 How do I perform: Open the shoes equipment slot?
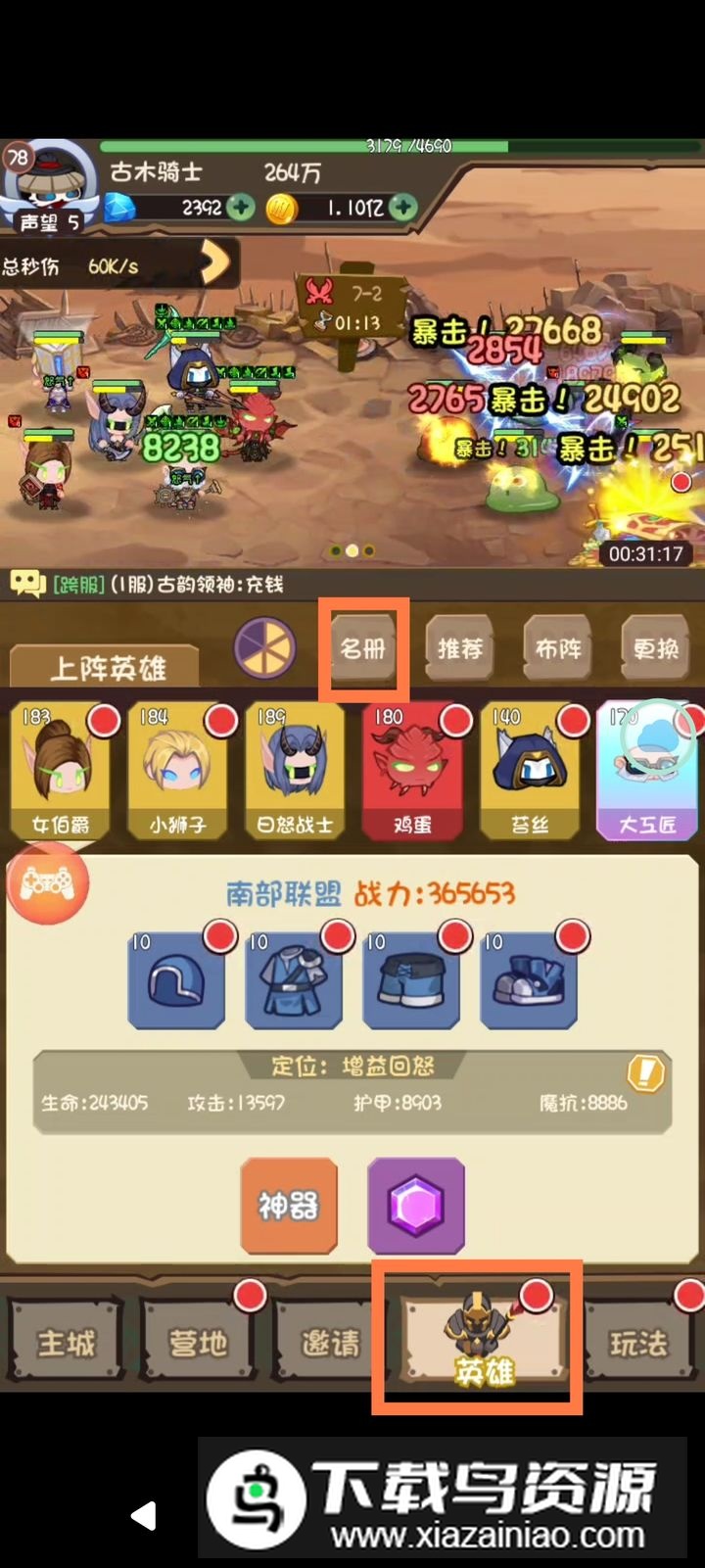pos(529,979)
